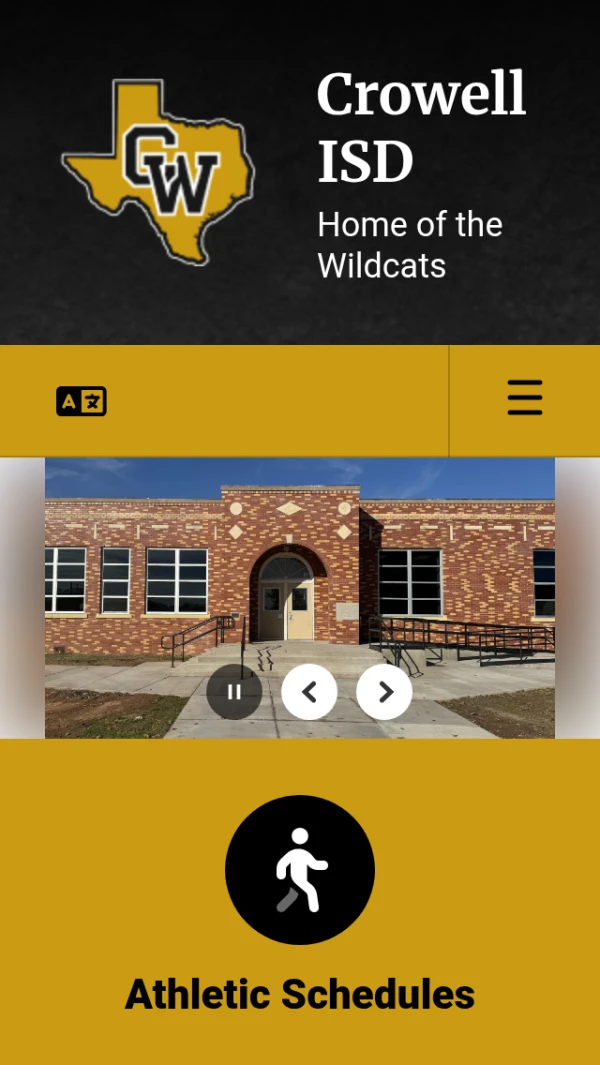Go to Crowell ISD home via logo
The image size is (600, 1065).
[x=158, y=170]
